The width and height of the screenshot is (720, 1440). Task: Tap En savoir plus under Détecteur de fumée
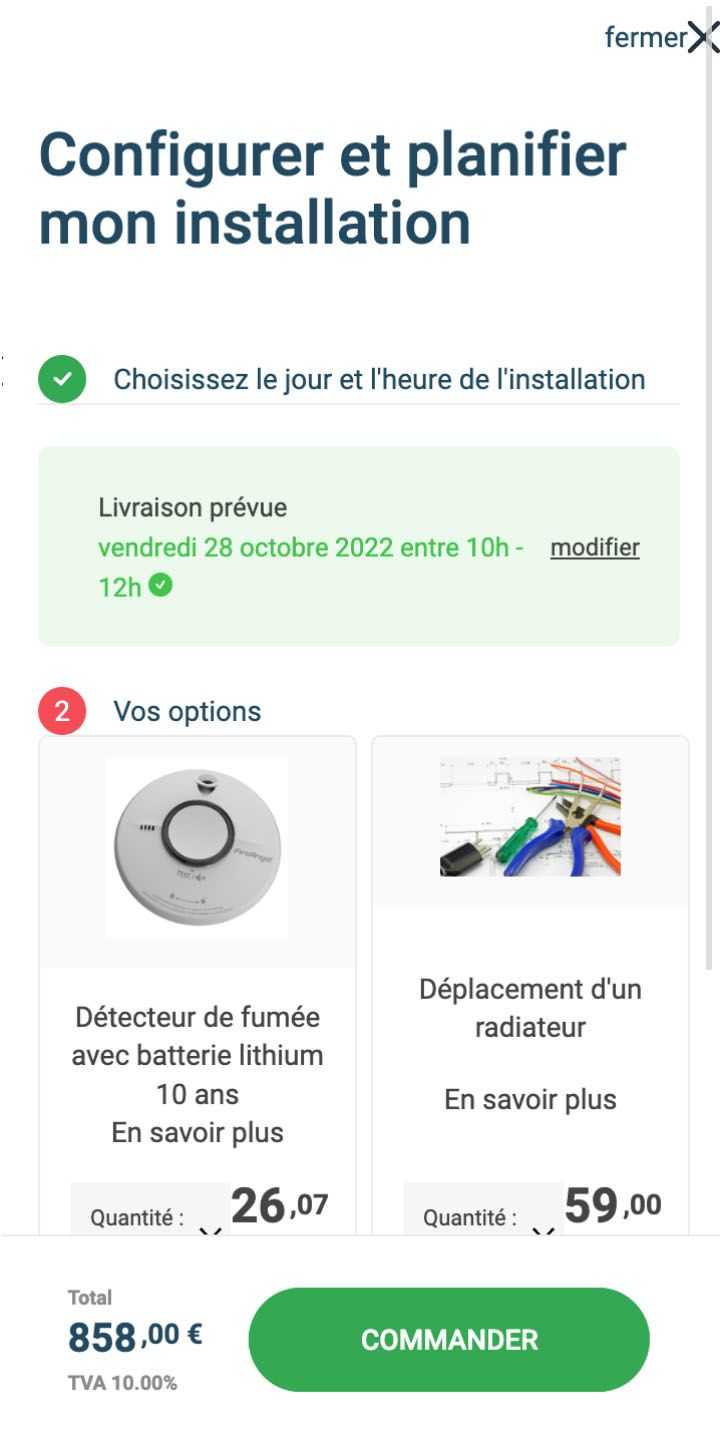click(x=197, y=1133)
